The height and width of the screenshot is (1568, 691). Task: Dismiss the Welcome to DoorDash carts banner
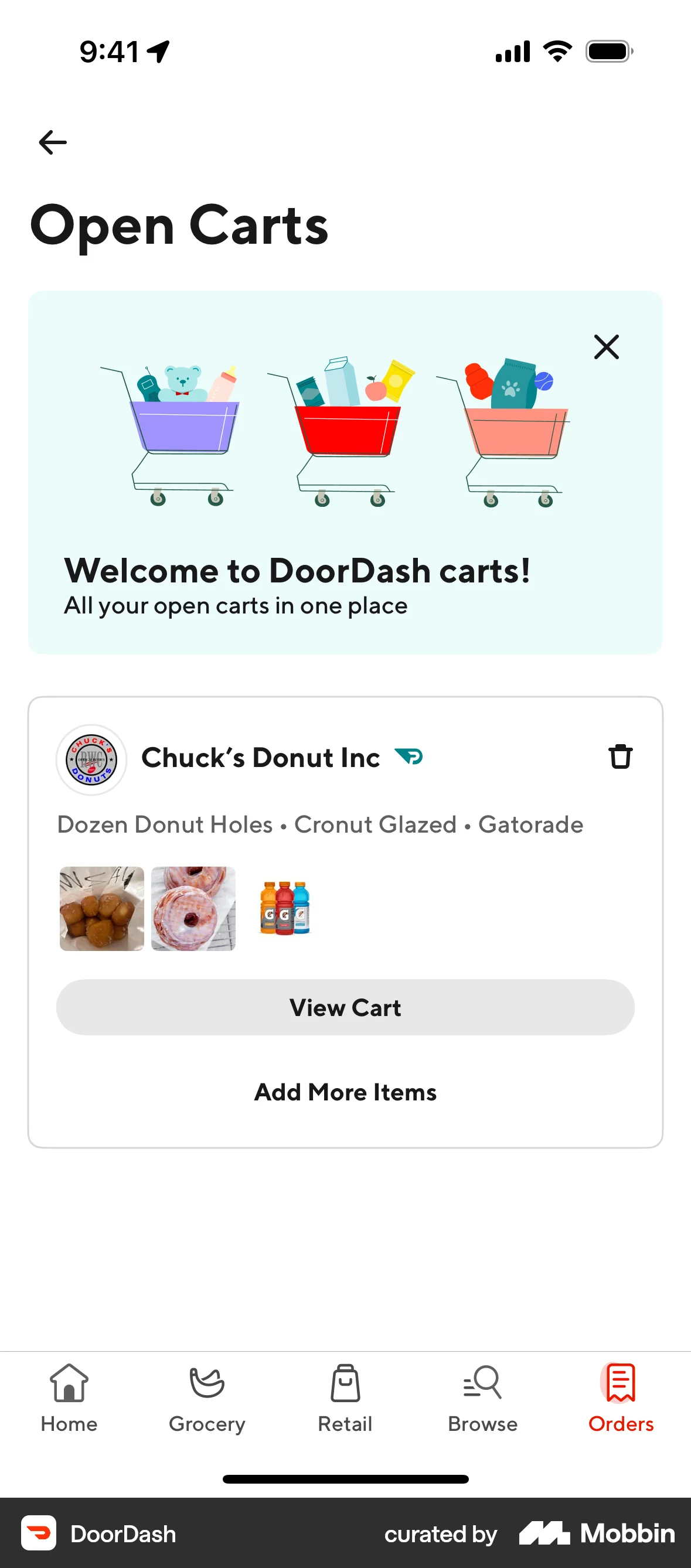pyautogui.click(x=606, y=347)
